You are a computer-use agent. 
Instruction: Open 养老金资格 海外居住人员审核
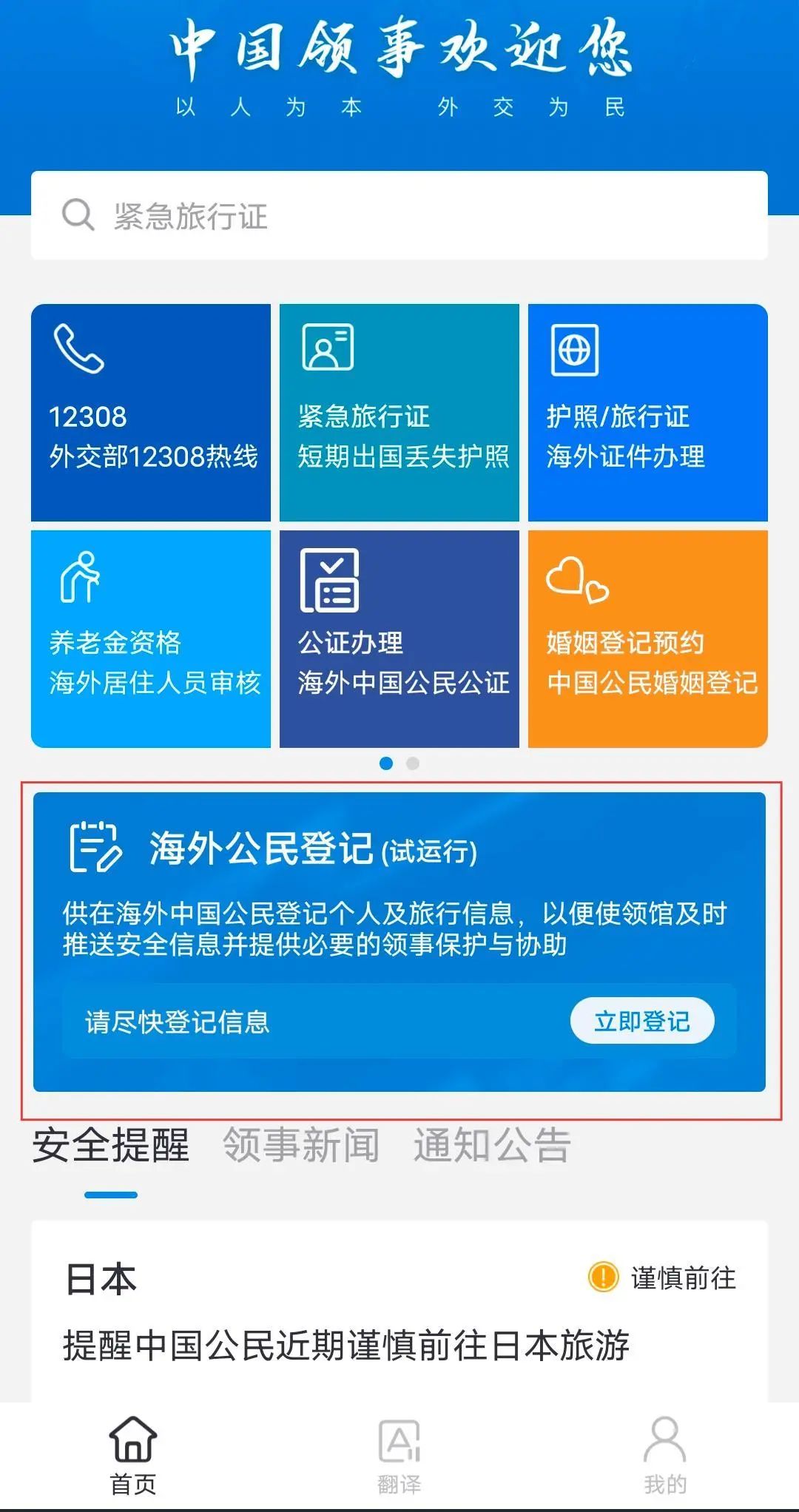pos(151,639)
